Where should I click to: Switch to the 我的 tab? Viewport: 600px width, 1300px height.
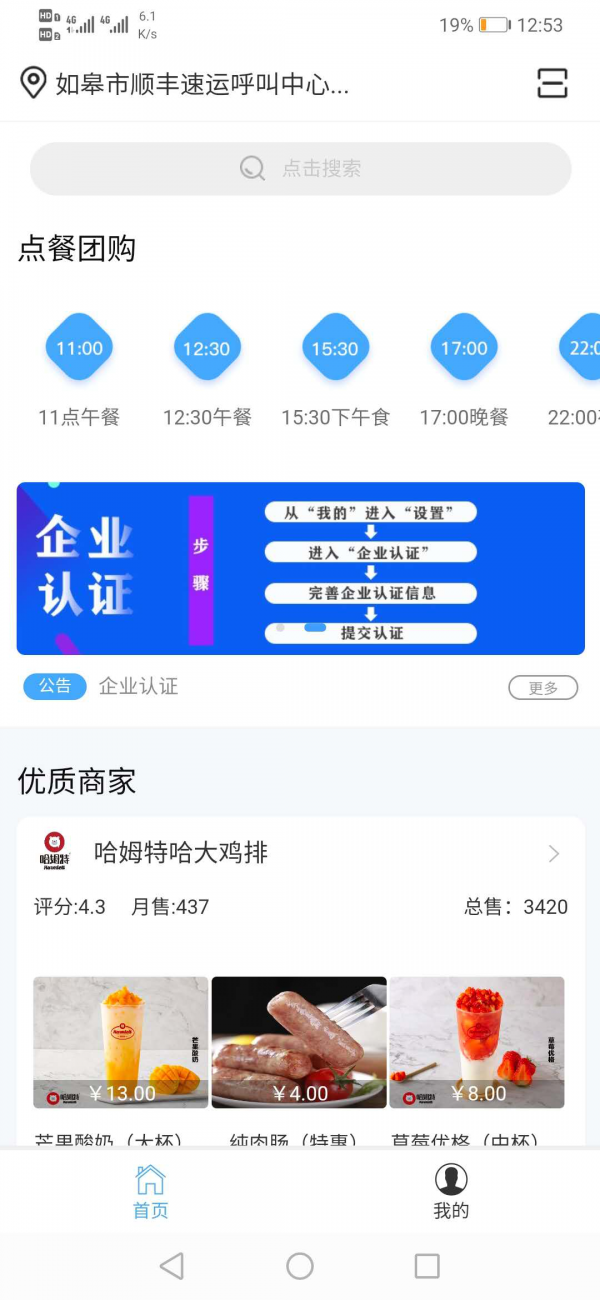tap(451, 1192)
